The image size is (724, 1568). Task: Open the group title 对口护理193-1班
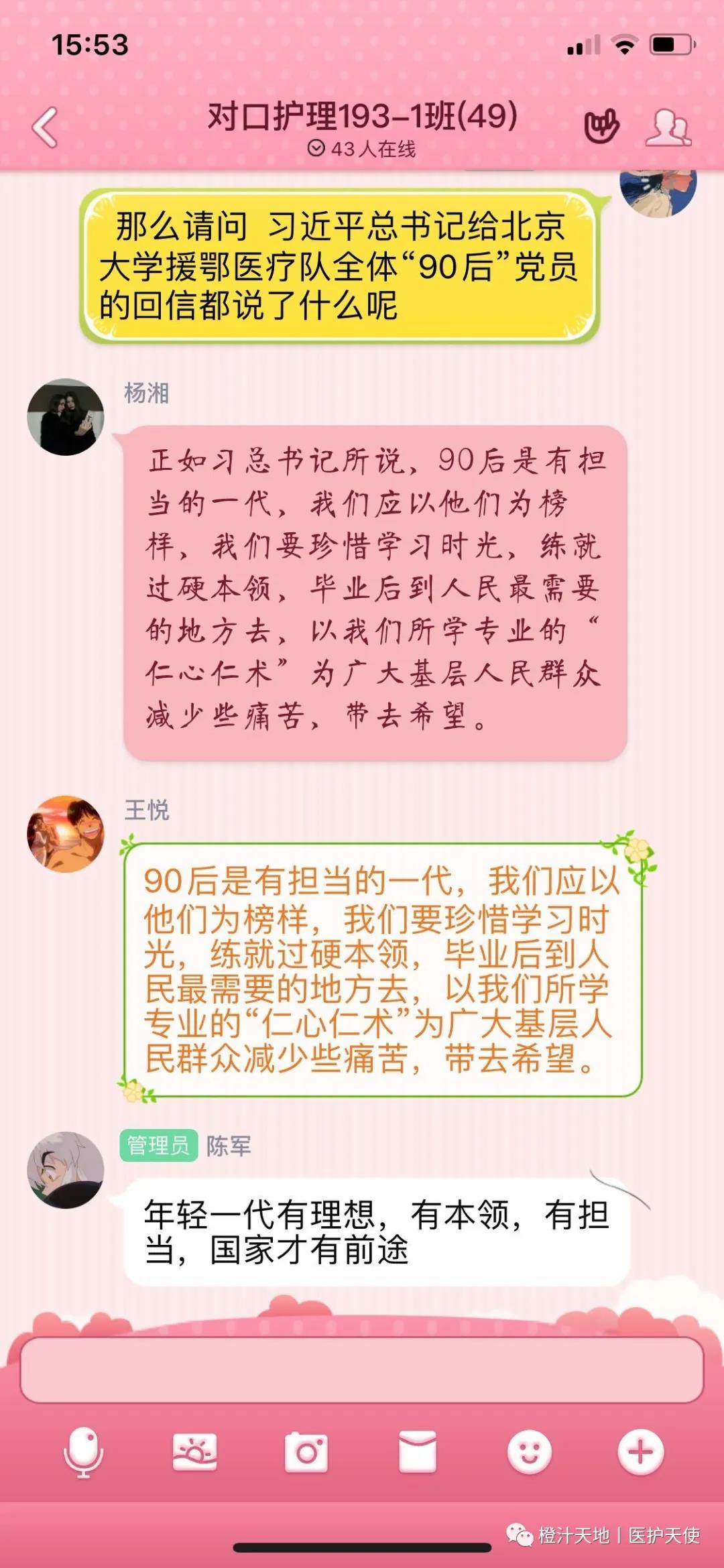(362, 117)
